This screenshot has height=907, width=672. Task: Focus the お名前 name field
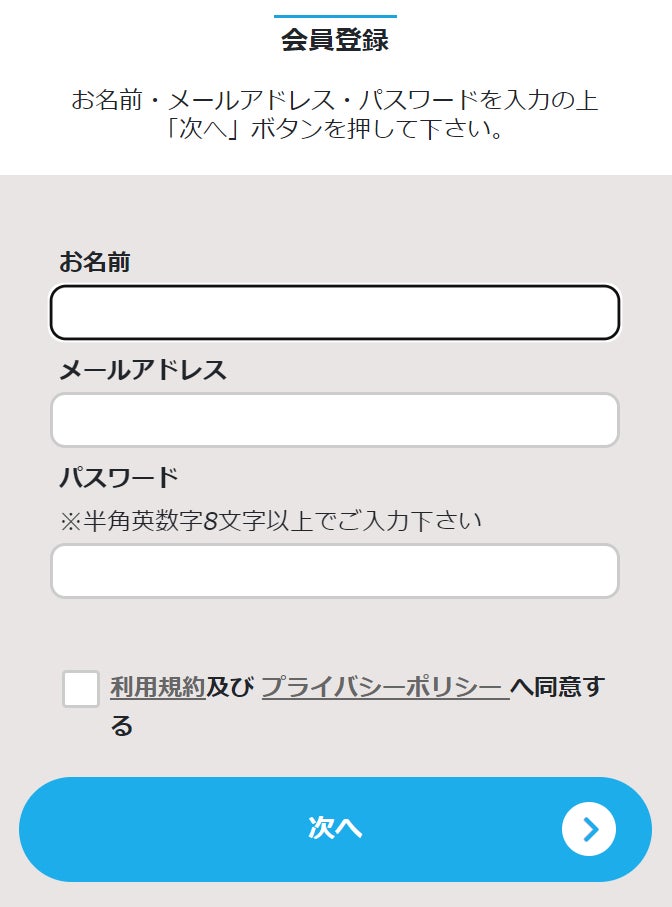click(x=335, y=313)
